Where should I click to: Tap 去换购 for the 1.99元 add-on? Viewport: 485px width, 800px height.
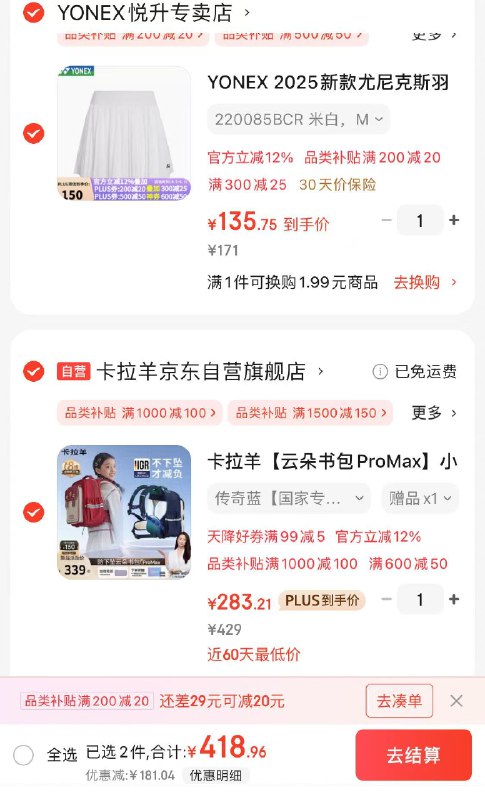425,282
